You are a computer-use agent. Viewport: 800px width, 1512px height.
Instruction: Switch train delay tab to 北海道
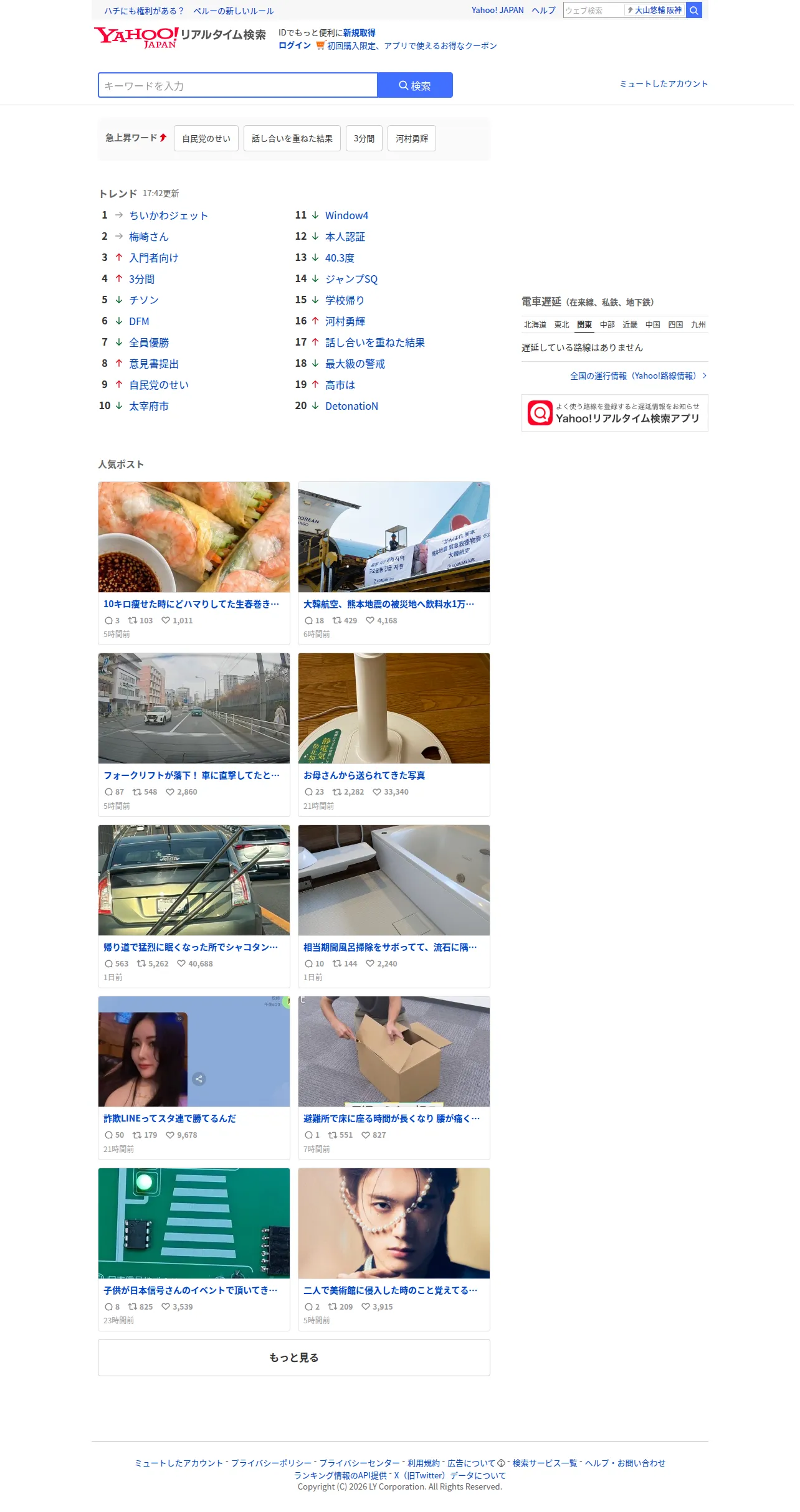(x=535, y=324)
